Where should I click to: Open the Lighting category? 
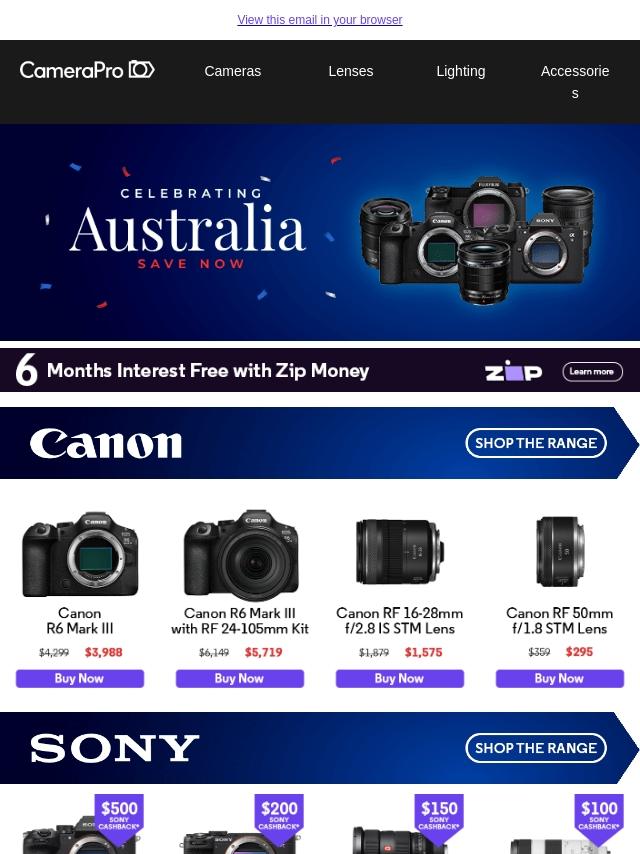(x=460, y=71)
